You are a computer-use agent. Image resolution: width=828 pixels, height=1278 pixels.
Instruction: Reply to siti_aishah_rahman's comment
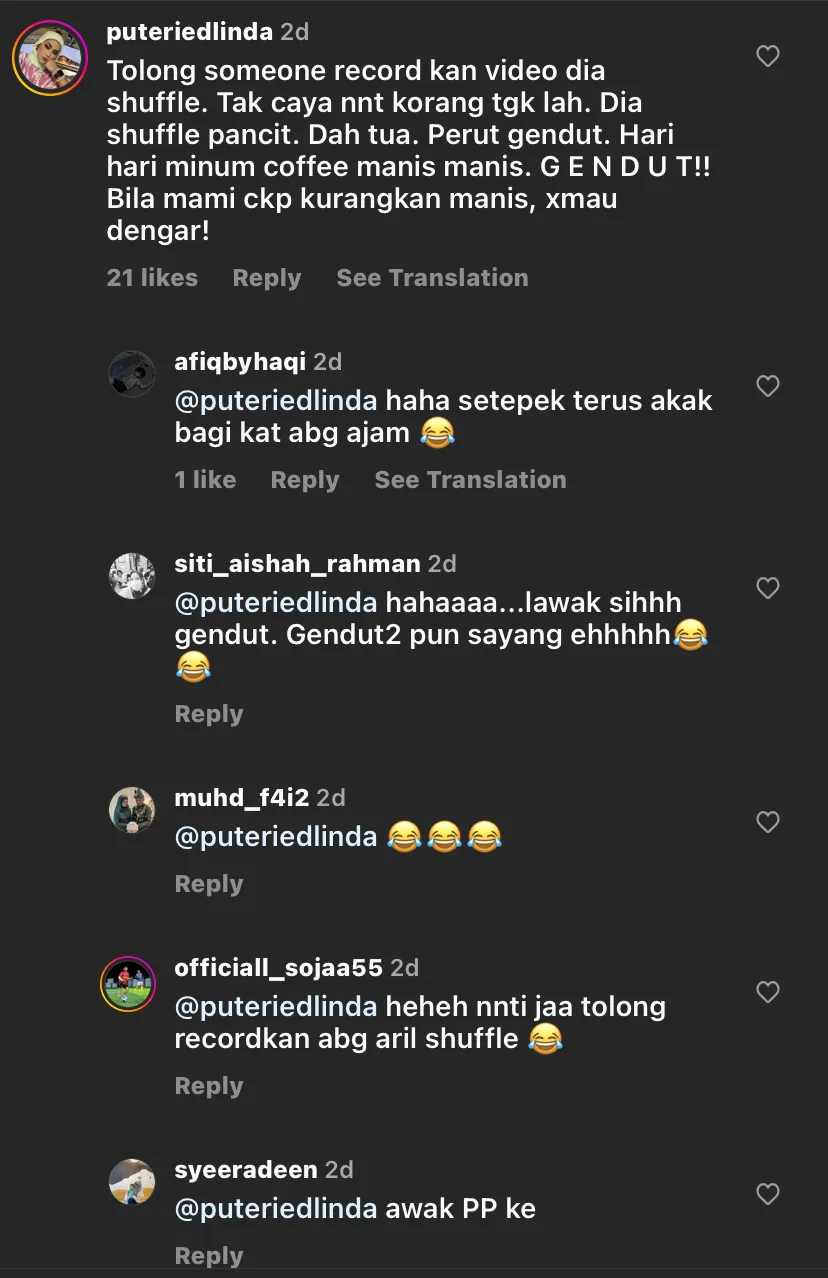click(x=208, y=714)
